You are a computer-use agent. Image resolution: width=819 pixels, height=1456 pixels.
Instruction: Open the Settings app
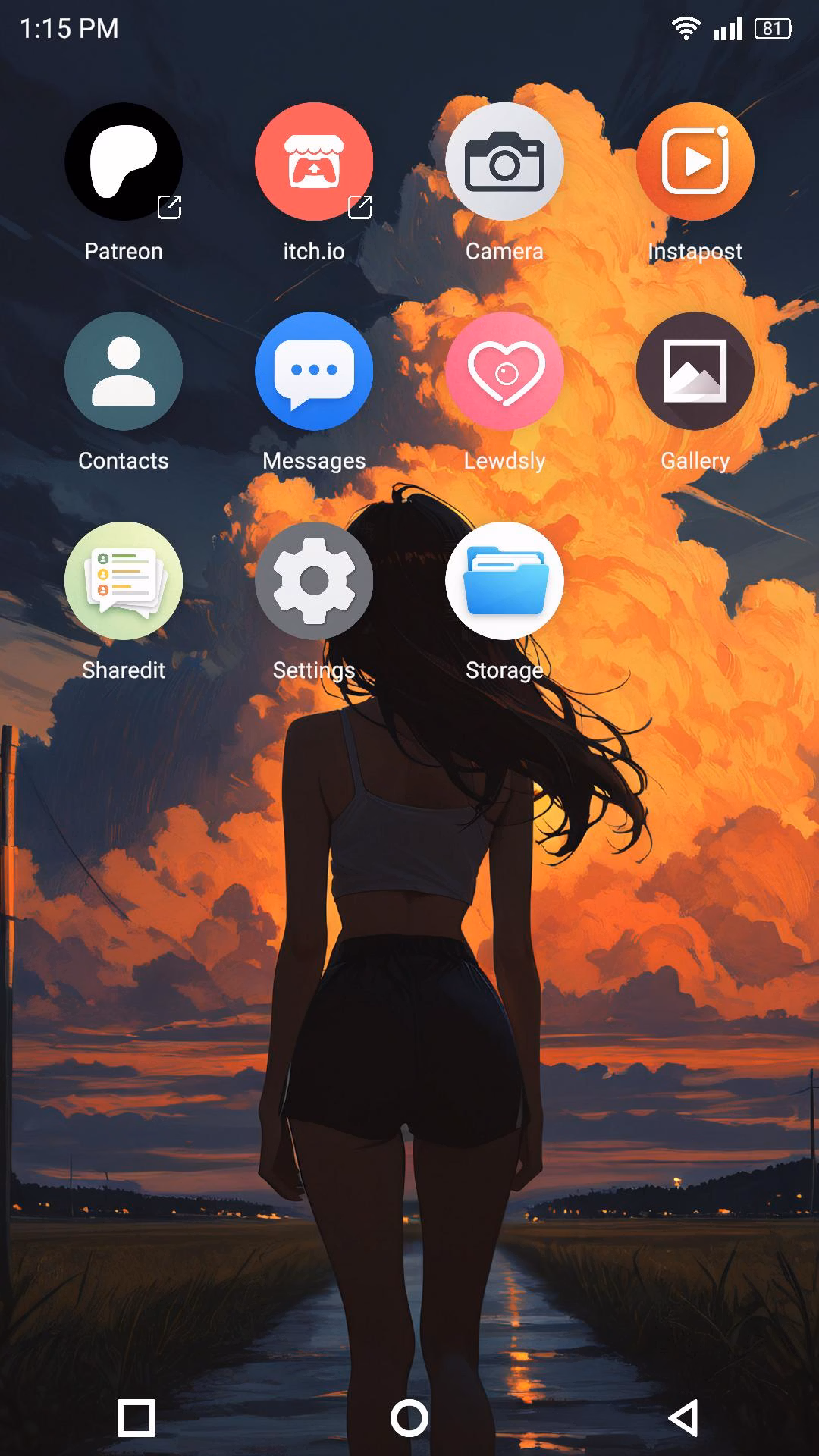(x=314, y=580)
